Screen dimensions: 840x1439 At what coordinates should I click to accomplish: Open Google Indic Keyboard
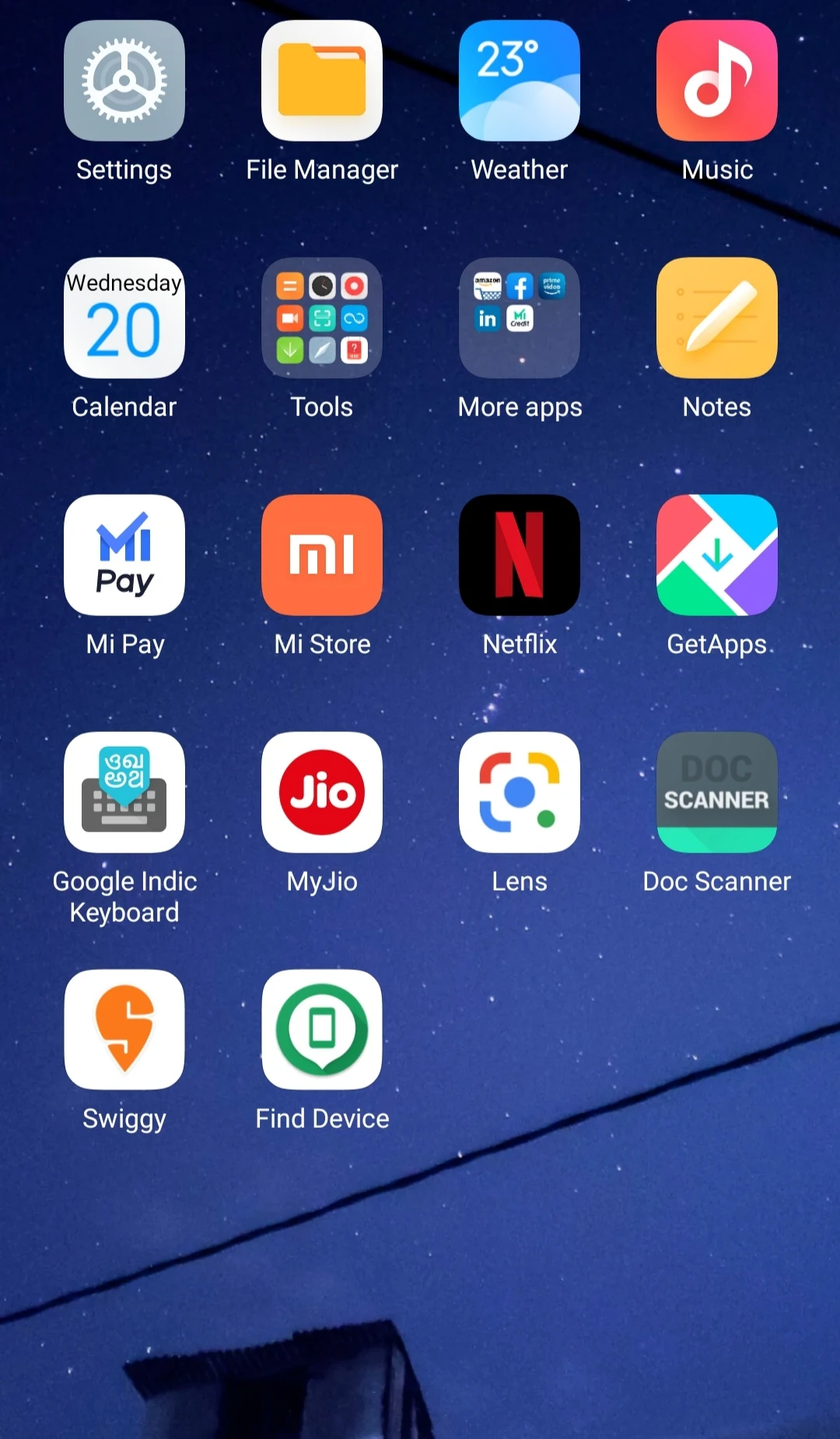pos(124,793)
